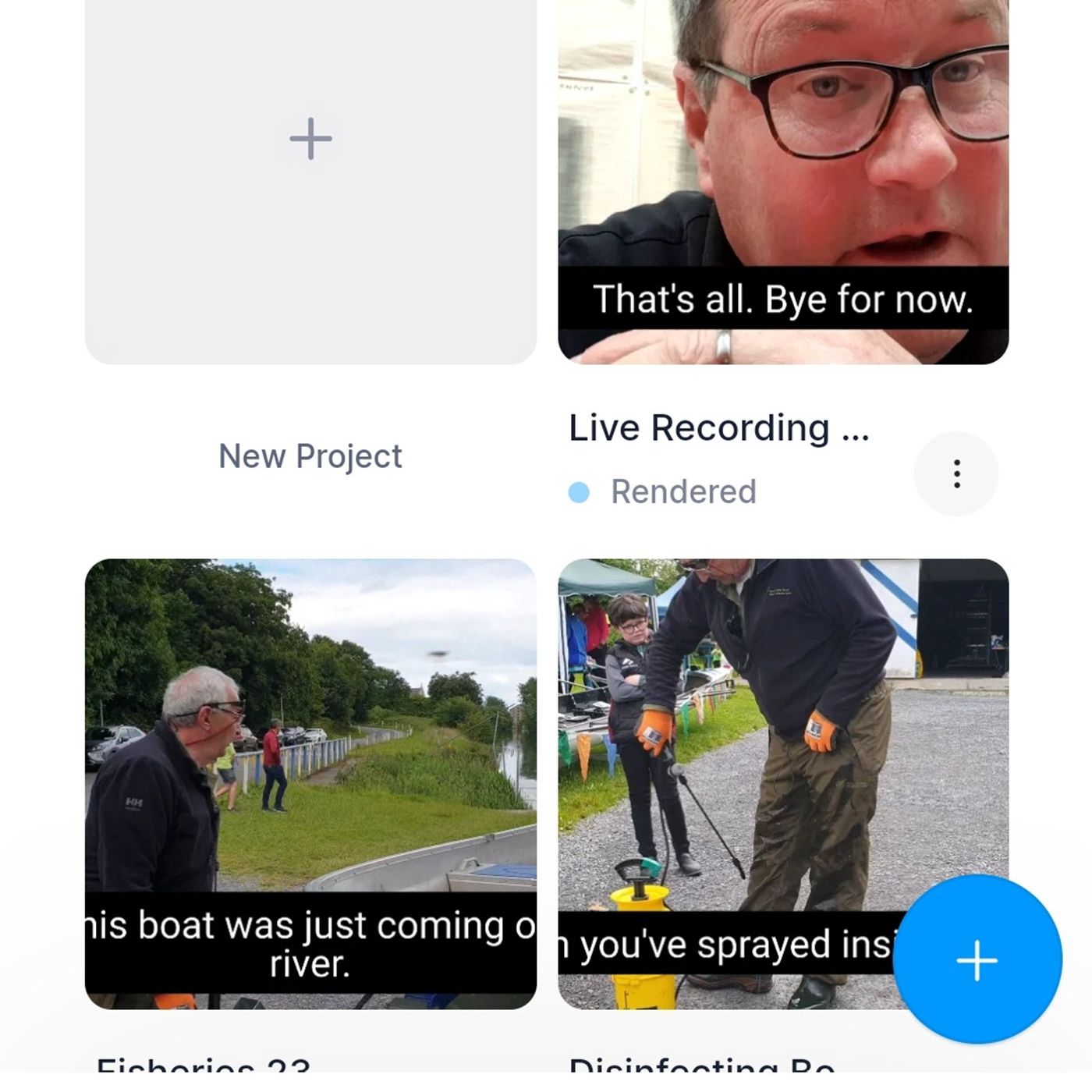Tap the blue floating plus button
The width and height of the screenshot is (1092, 1092).
(x=977, y=959)
